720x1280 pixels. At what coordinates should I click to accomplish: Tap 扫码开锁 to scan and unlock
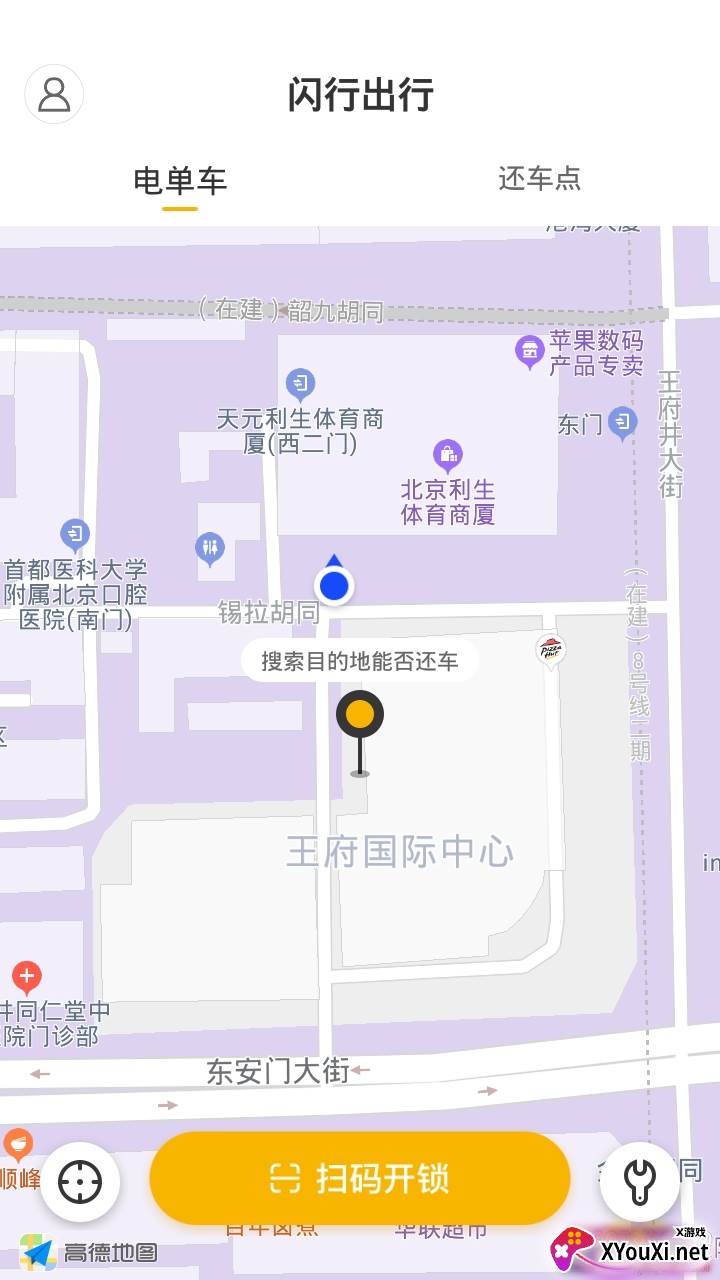[360, 1178]
